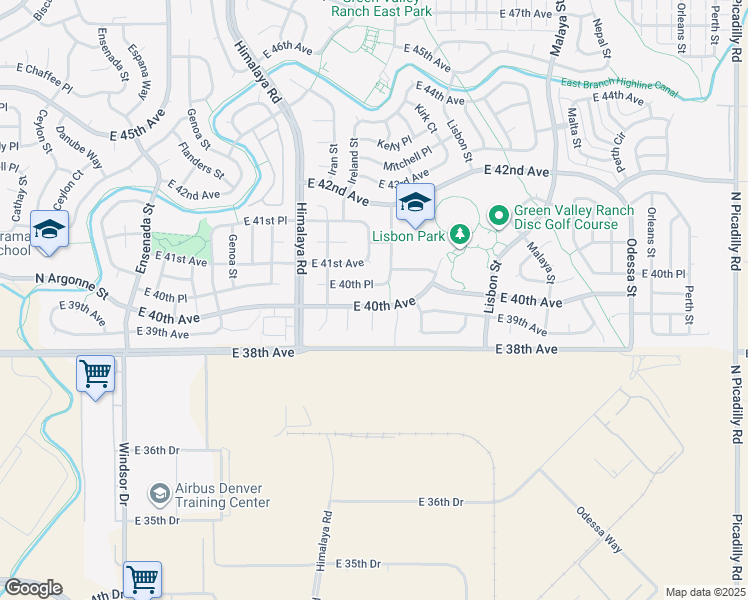Open Airbus Denver Training Center marker
This screenshot has height=600, width=748.
point(159,493)
